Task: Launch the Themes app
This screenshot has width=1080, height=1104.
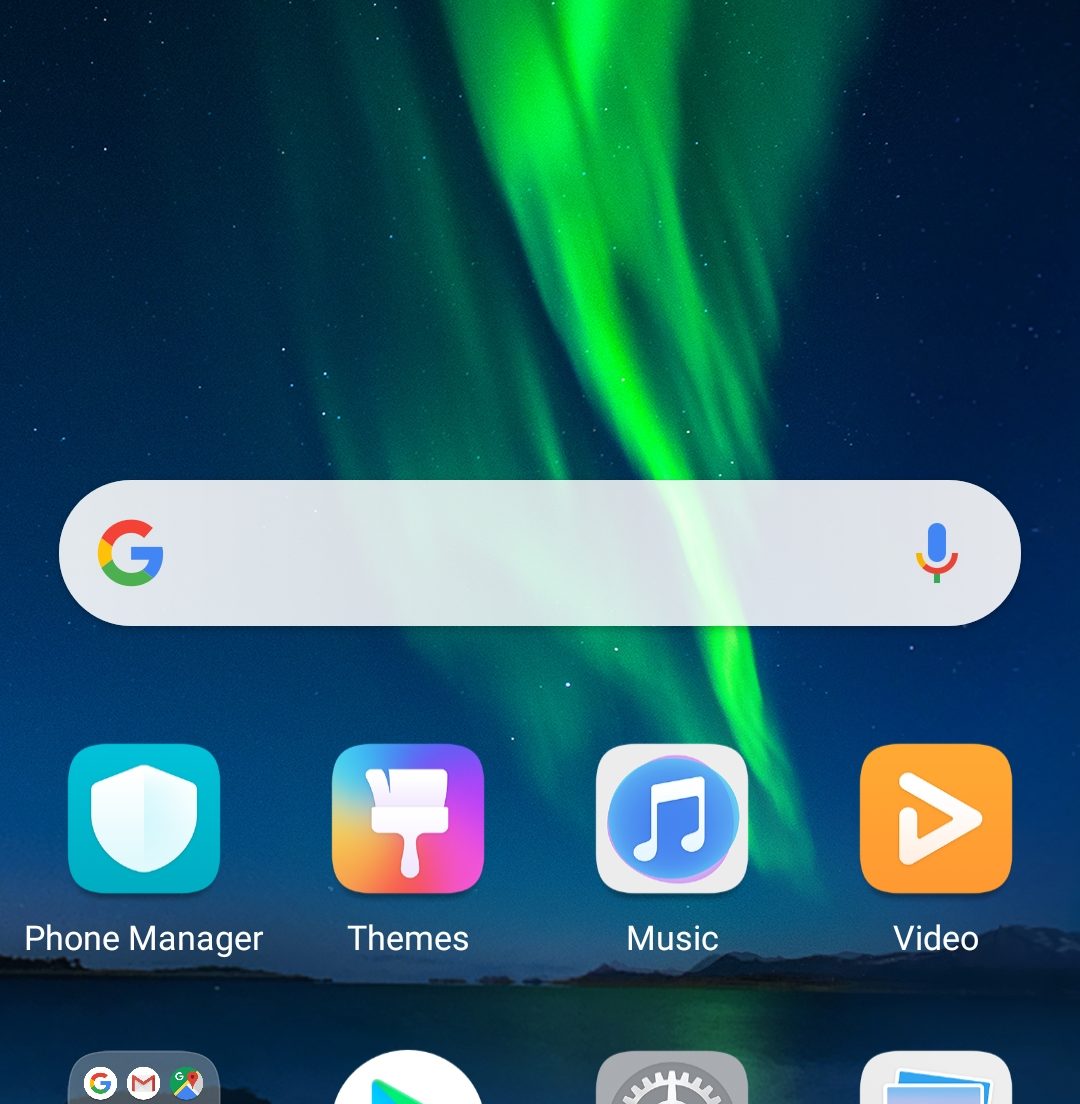Action: coord(408,818)
